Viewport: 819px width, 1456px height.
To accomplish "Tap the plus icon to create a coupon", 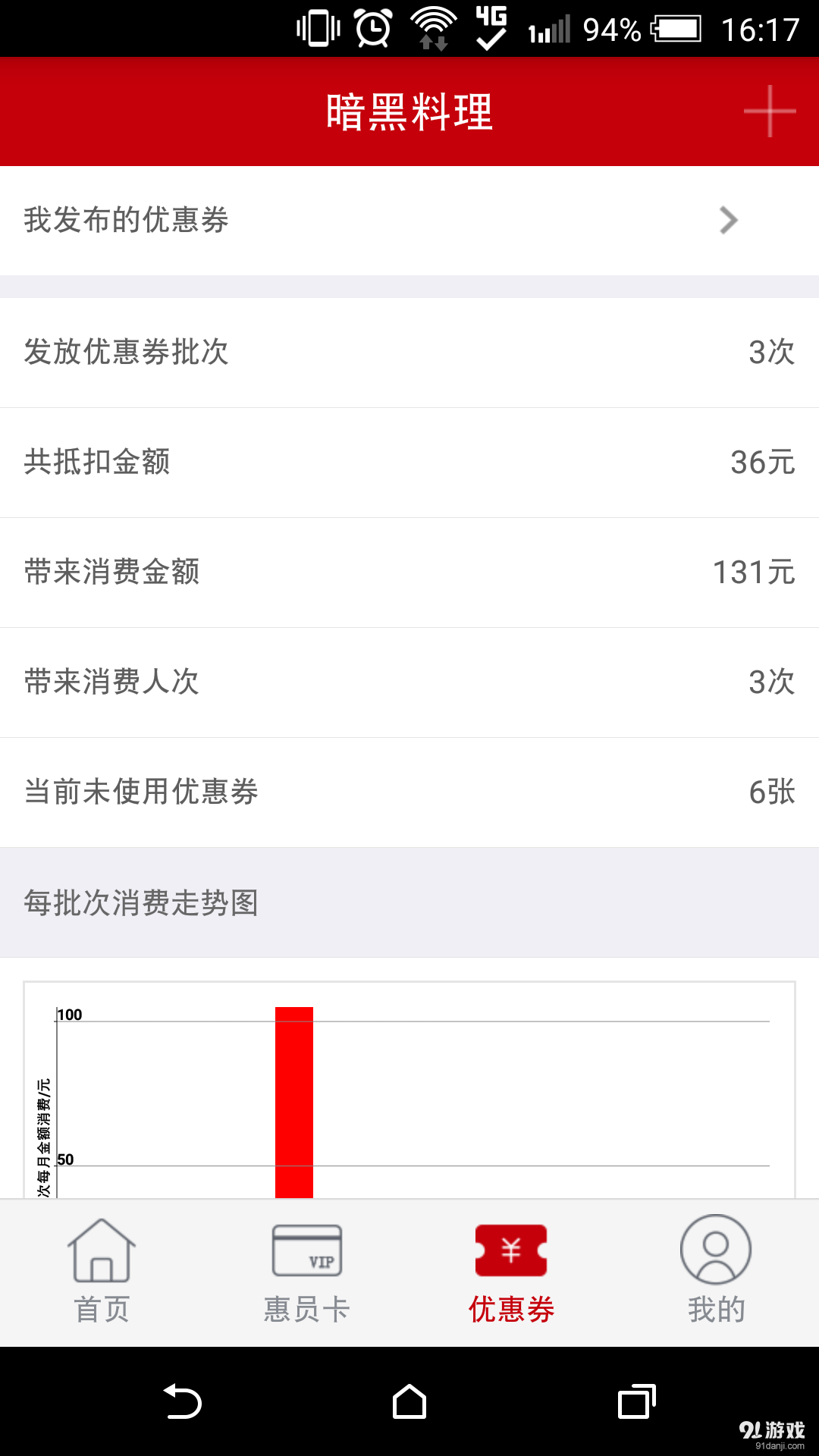I will pyautogui.click(x=769, y=111).
